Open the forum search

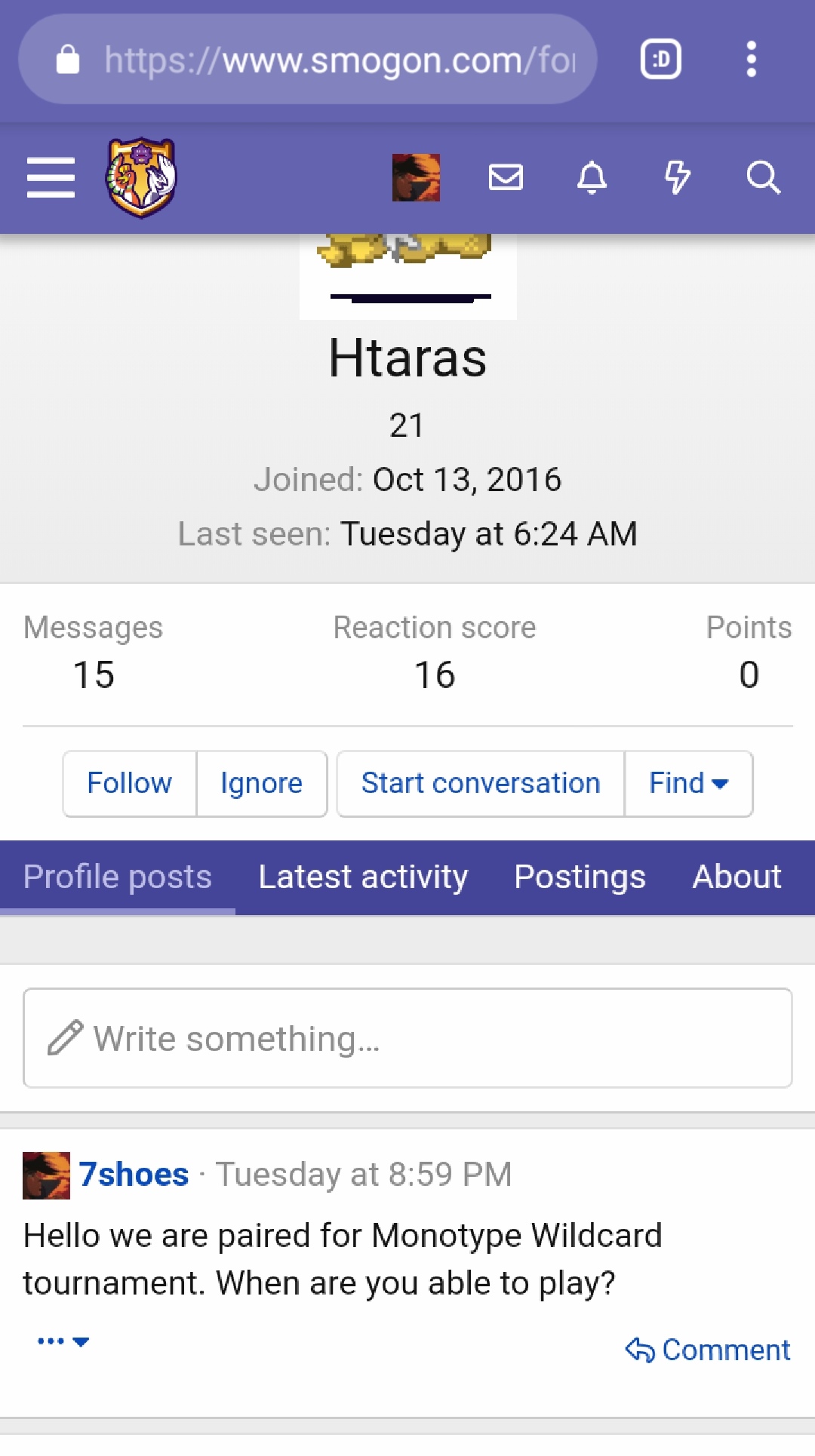tap(763, 178)
